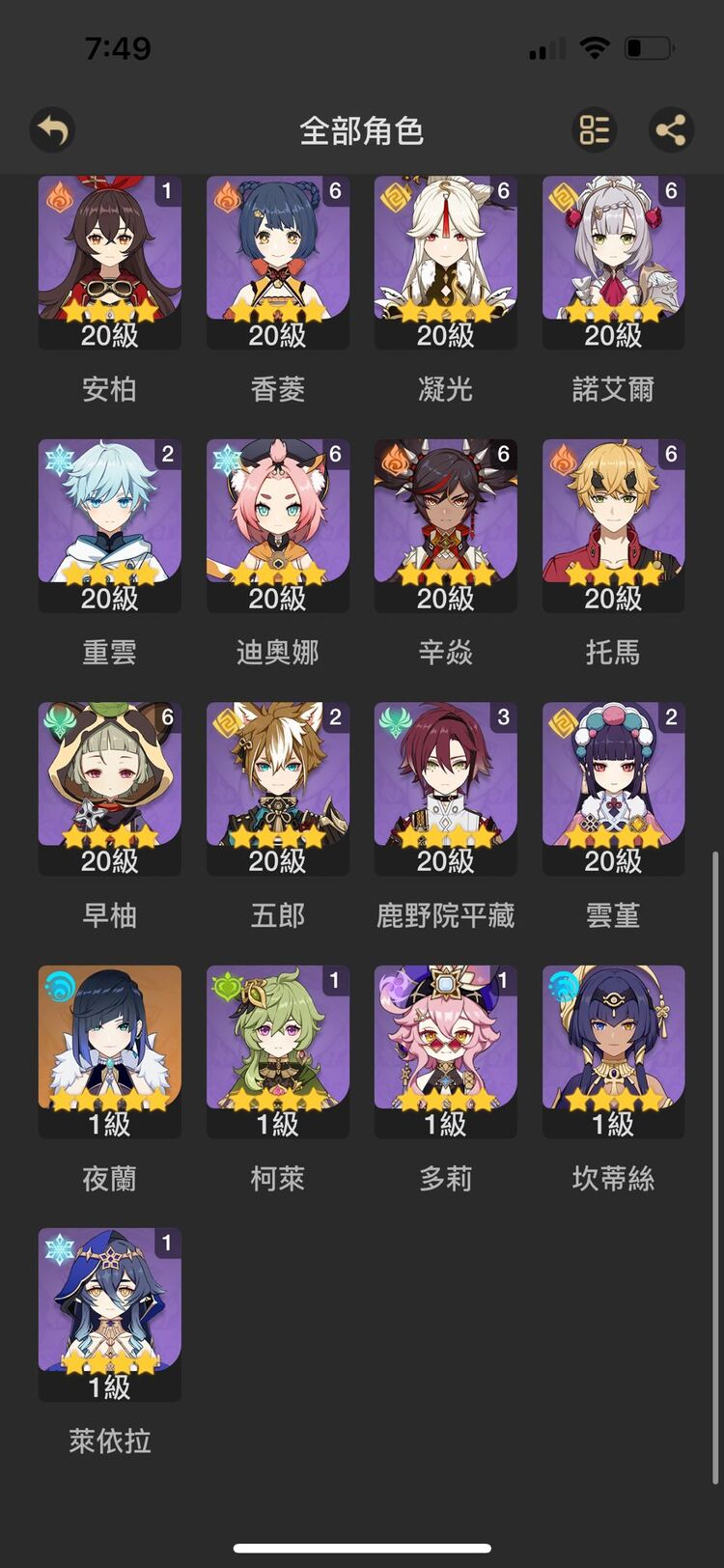The image size is (724, 1568).
Task: Switch to list view layout
Action: coord(595,129)
